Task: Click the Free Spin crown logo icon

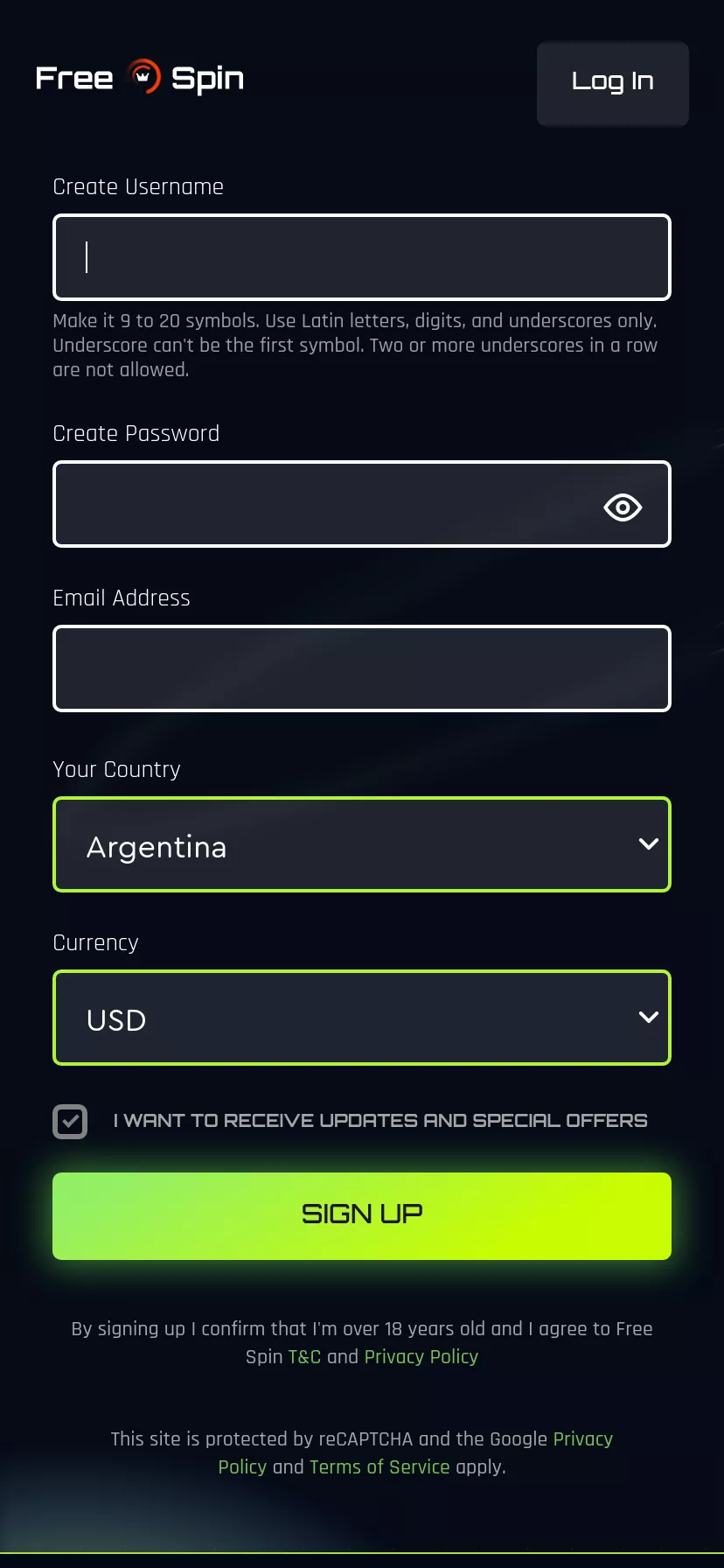Action: [x=144, y=78]
